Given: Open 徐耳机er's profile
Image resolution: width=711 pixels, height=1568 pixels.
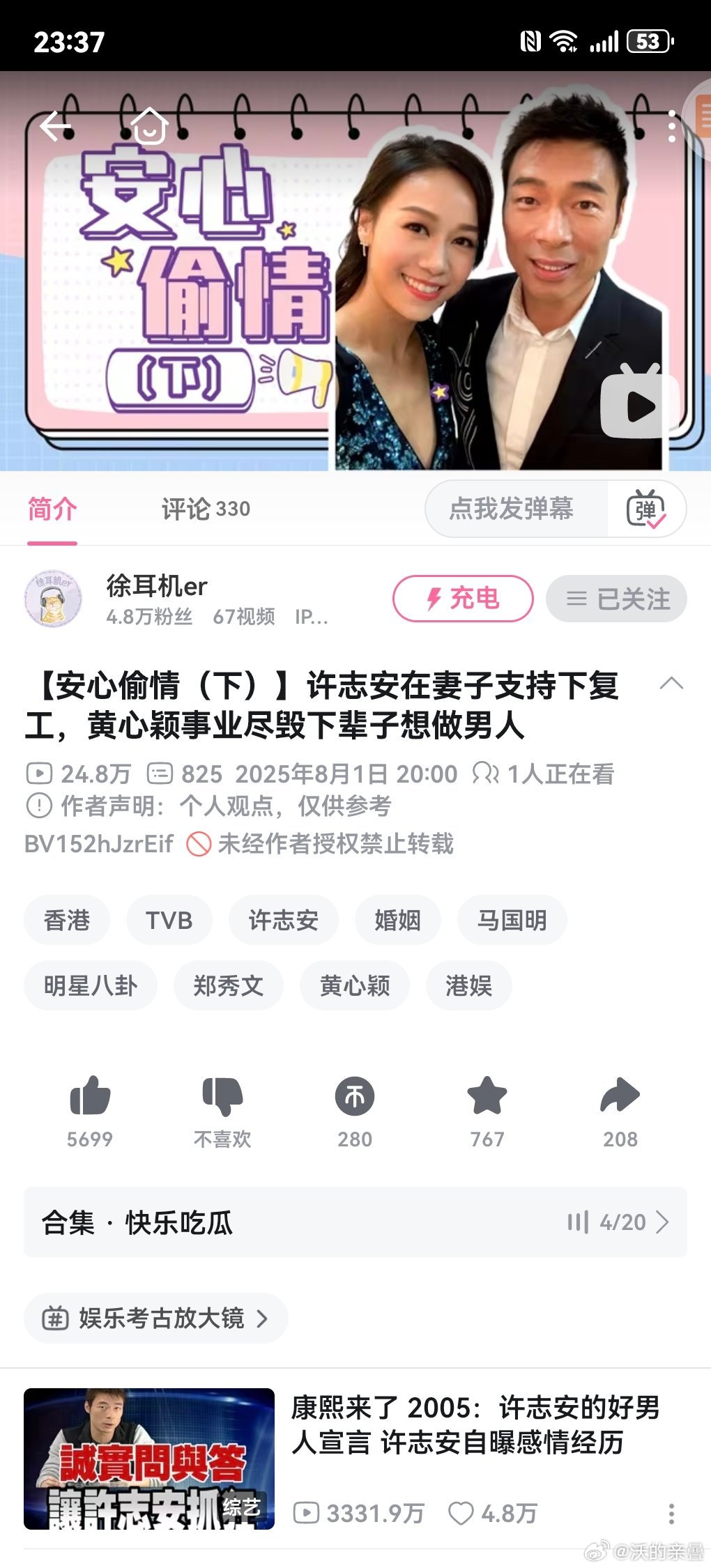Looking at the screenshot, I should click(x=54, y=599).
